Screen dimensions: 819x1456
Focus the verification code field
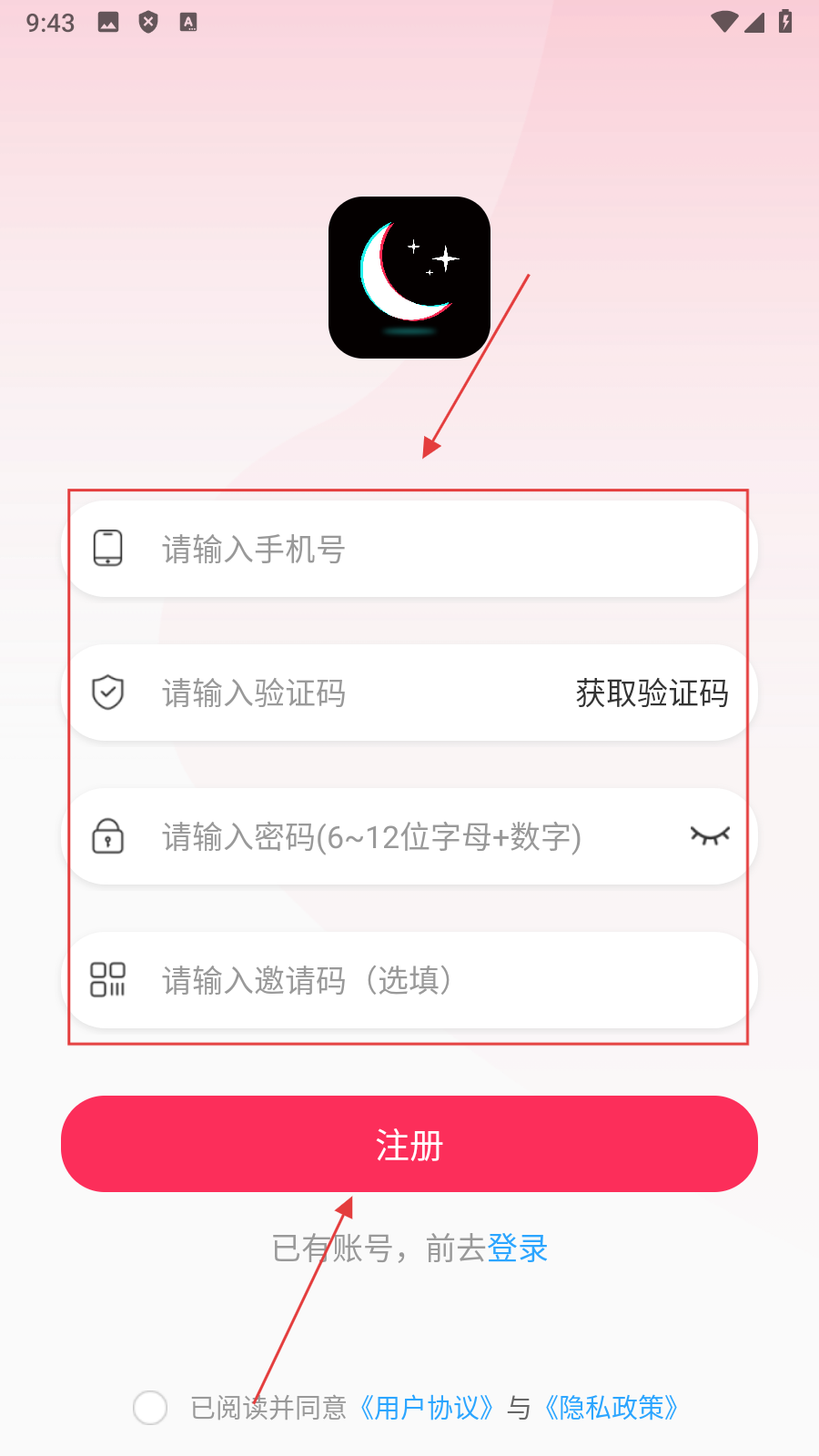pyautogui.click(x=346, y=693)
